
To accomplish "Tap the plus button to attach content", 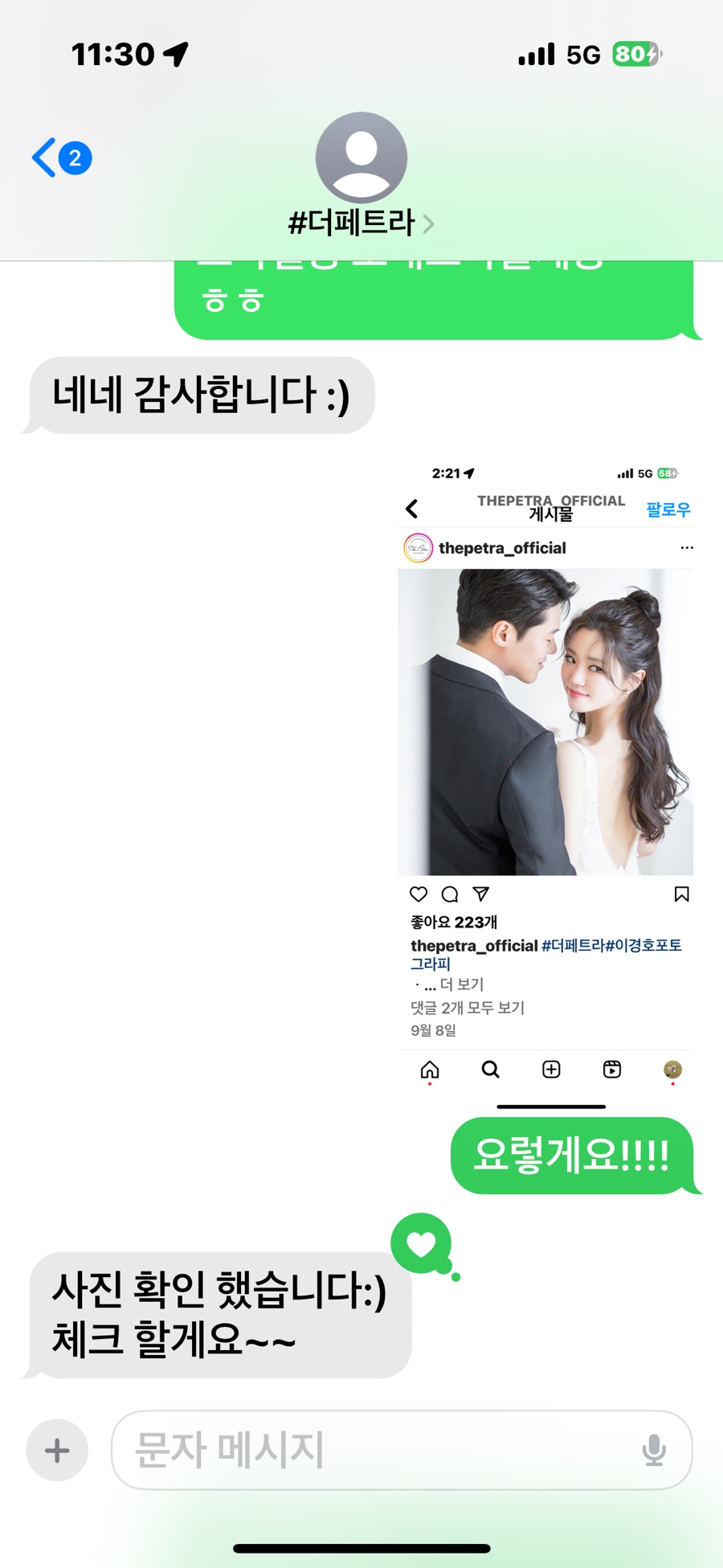I will coord(57,1451).
